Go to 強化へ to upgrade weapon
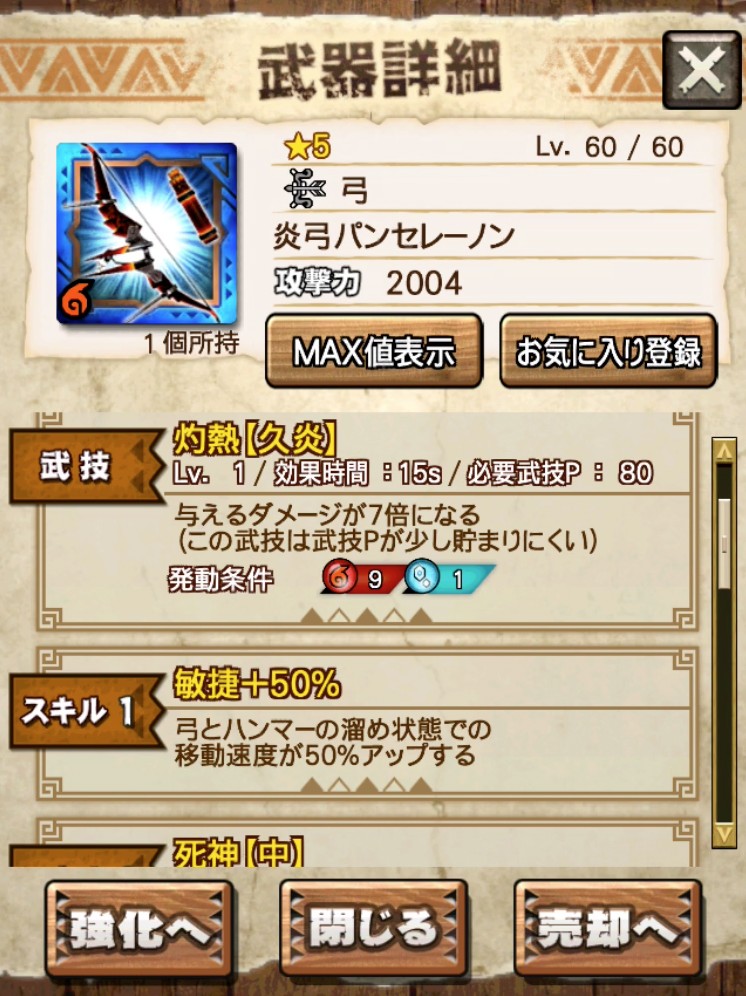 point(140,929)
